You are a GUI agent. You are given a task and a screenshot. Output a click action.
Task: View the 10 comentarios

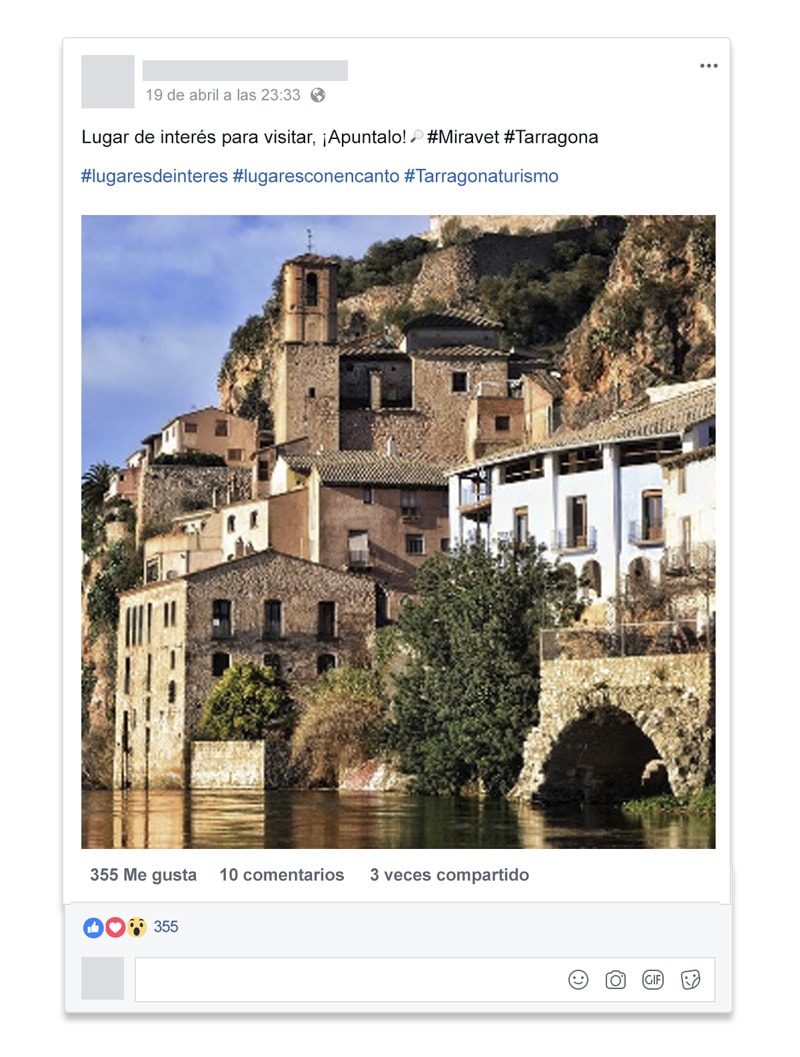[281, 875]
